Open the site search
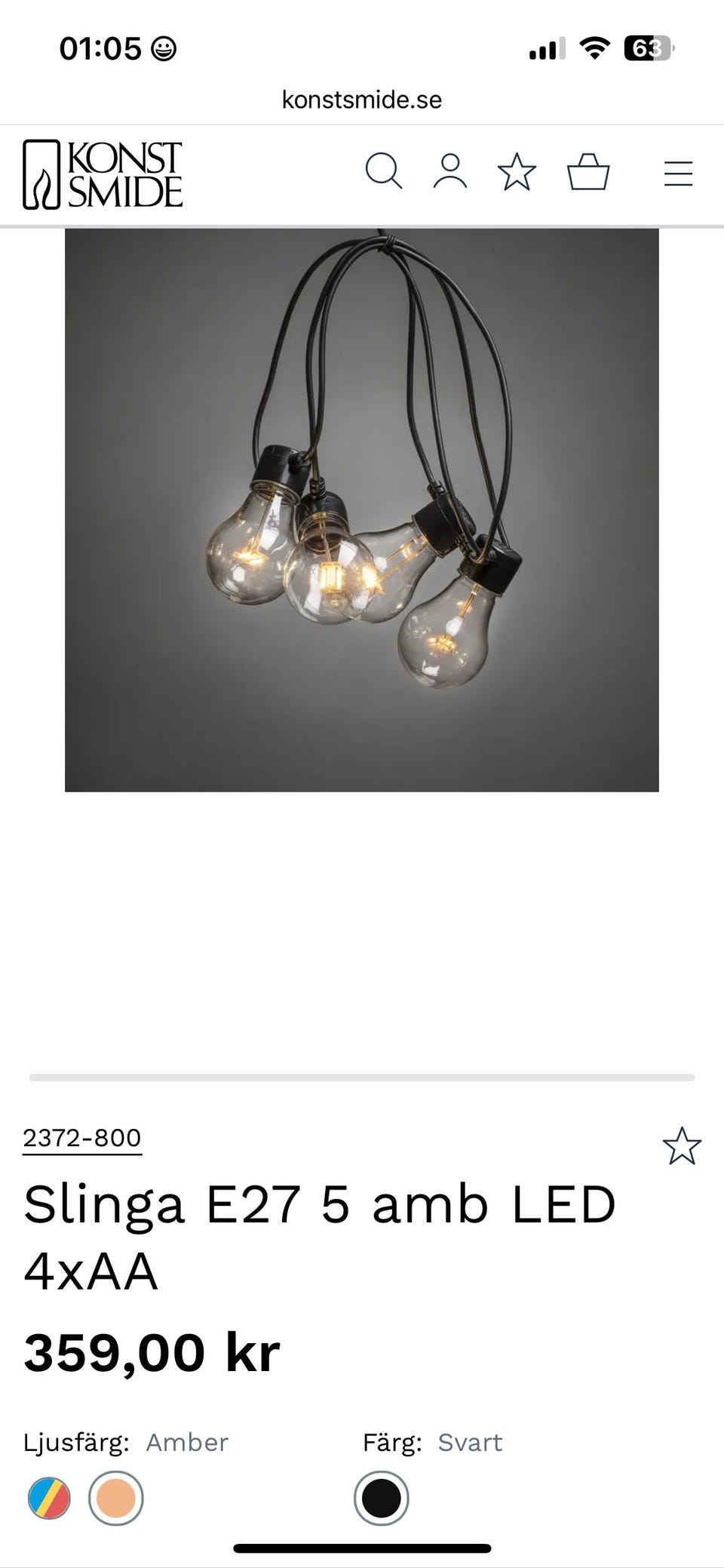724x1568 pixels. point(383,172)
